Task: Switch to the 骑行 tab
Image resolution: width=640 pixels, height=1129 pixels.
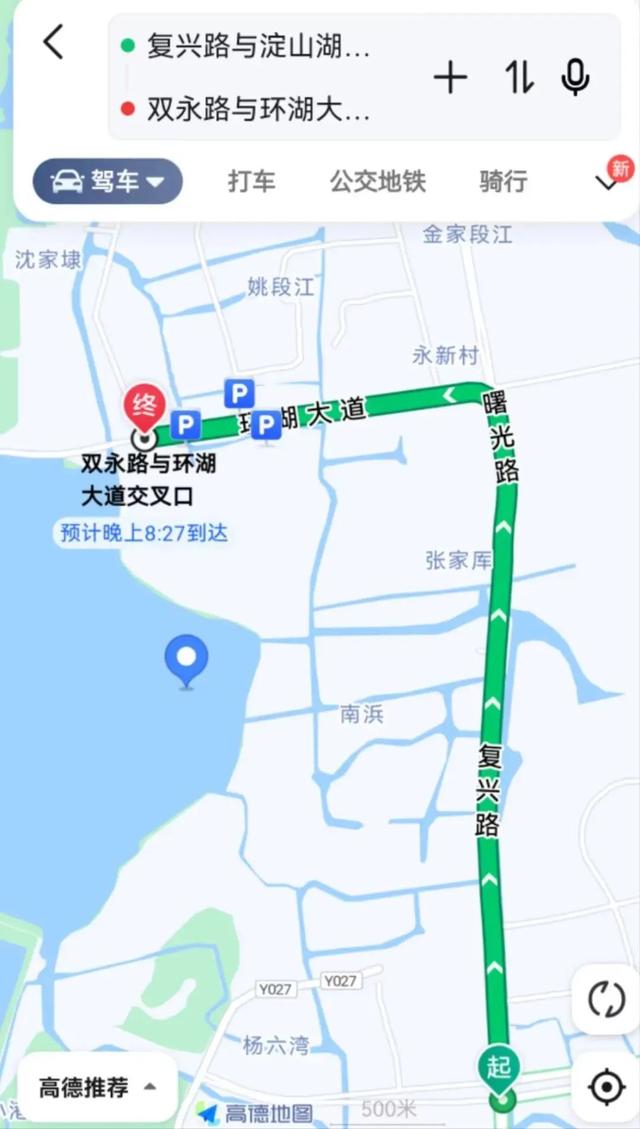Action: [x=503, y=181]
